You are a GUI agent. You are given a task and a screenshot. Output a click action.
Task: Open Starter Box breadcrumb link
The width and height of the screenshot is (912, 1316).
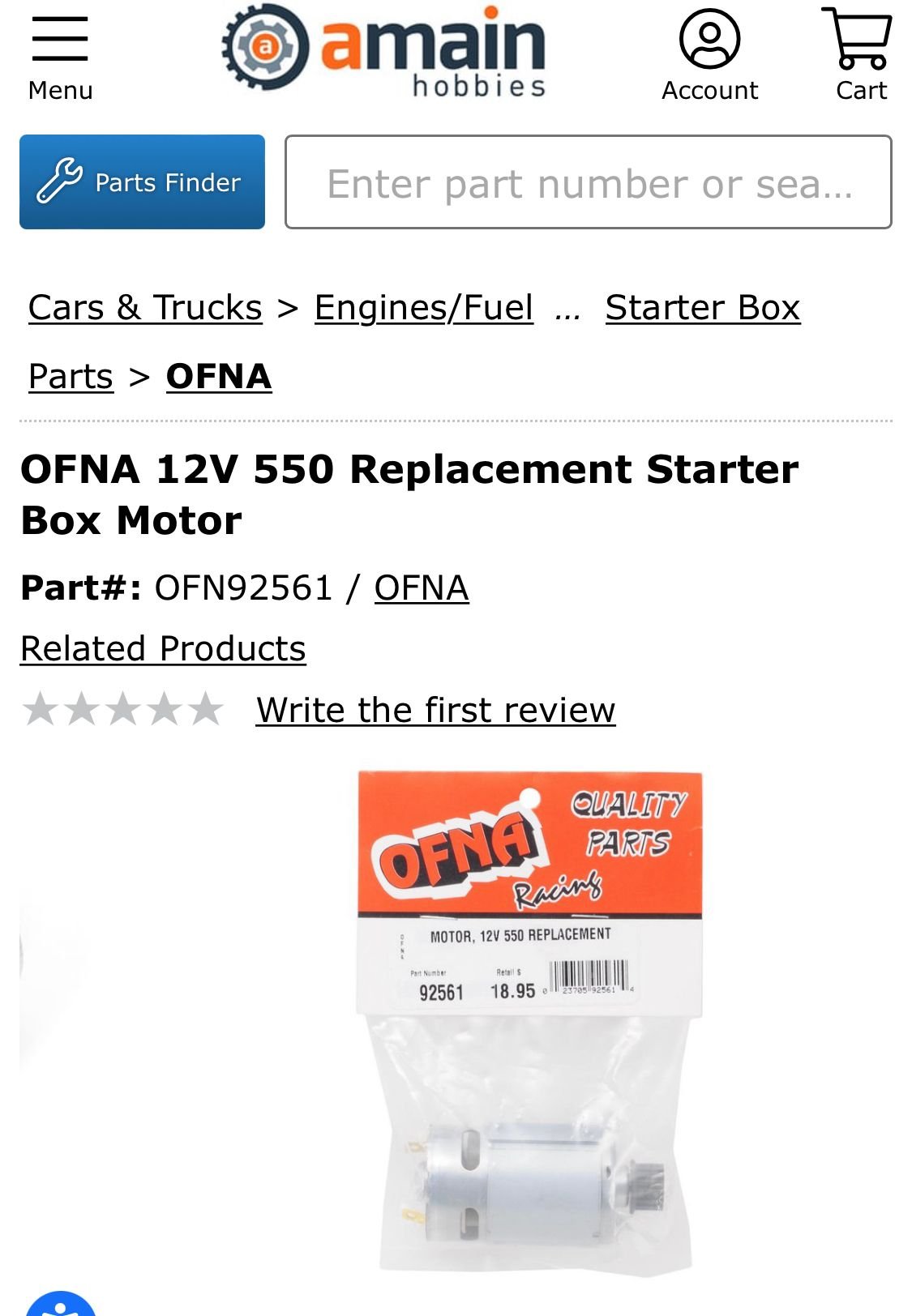tap(702, 308)
